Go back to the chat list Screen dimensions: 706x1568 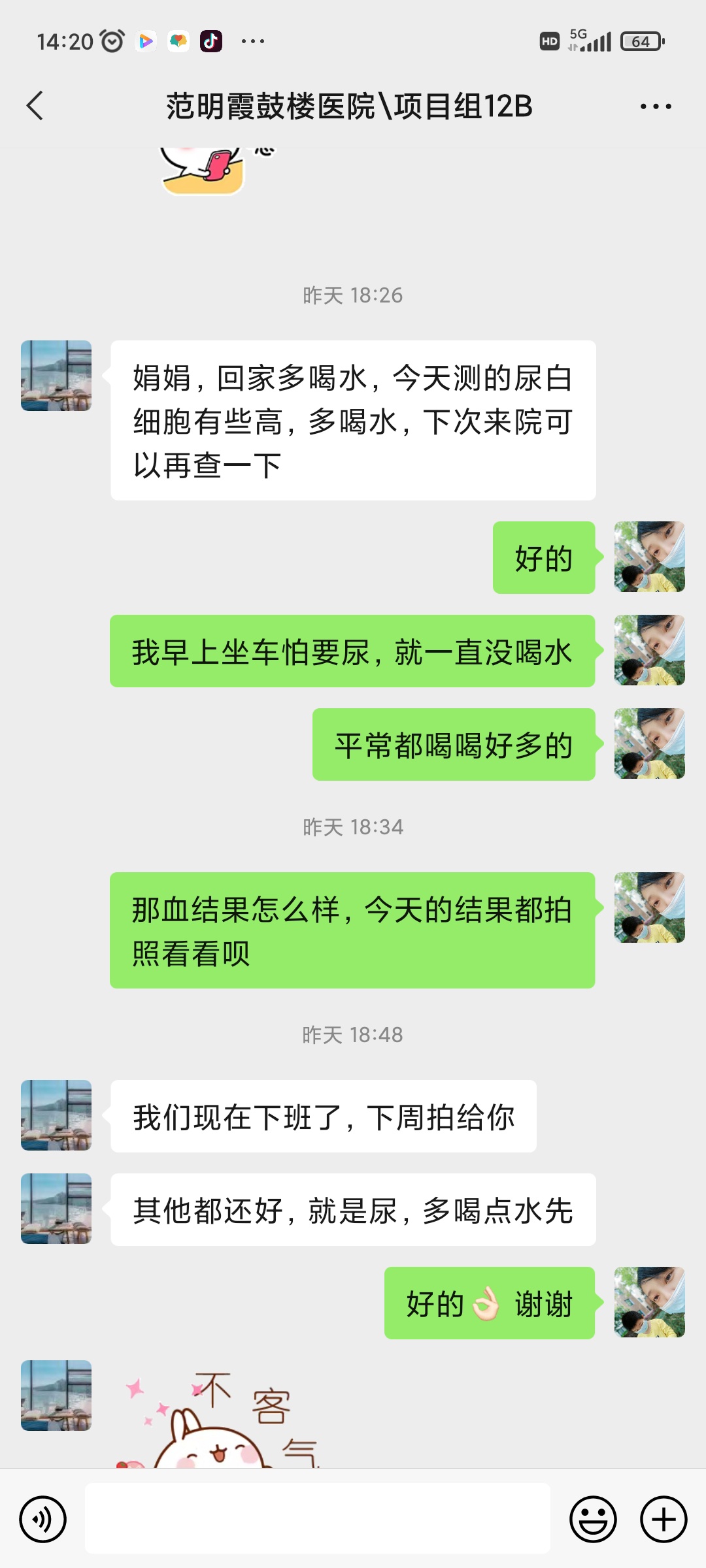(x=35, y=106)
